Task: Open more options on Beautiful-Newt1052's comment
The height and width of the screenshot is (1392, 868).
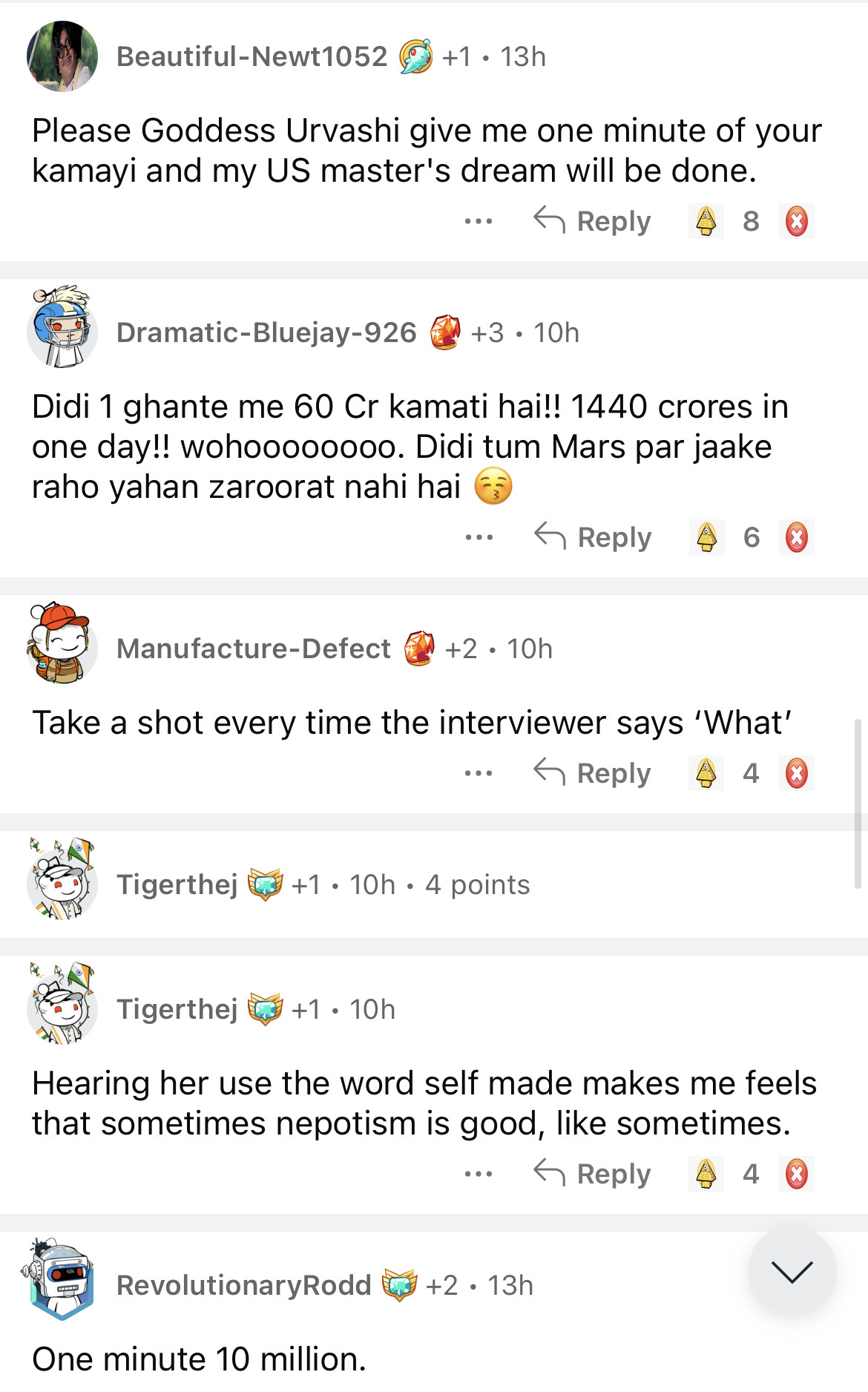Action: tap(479, 221)
